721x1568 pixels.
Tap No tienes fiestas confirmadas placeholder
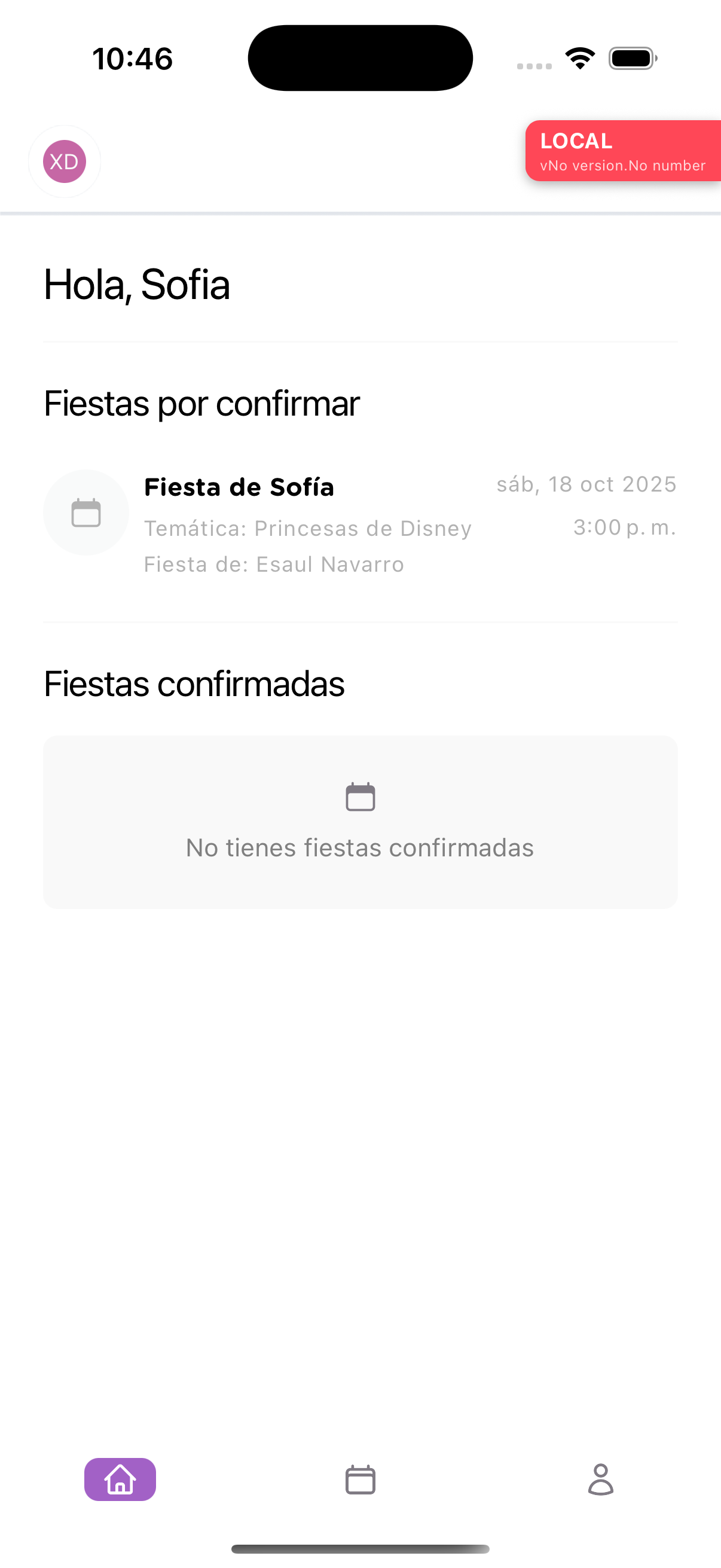tap(360, 847)
